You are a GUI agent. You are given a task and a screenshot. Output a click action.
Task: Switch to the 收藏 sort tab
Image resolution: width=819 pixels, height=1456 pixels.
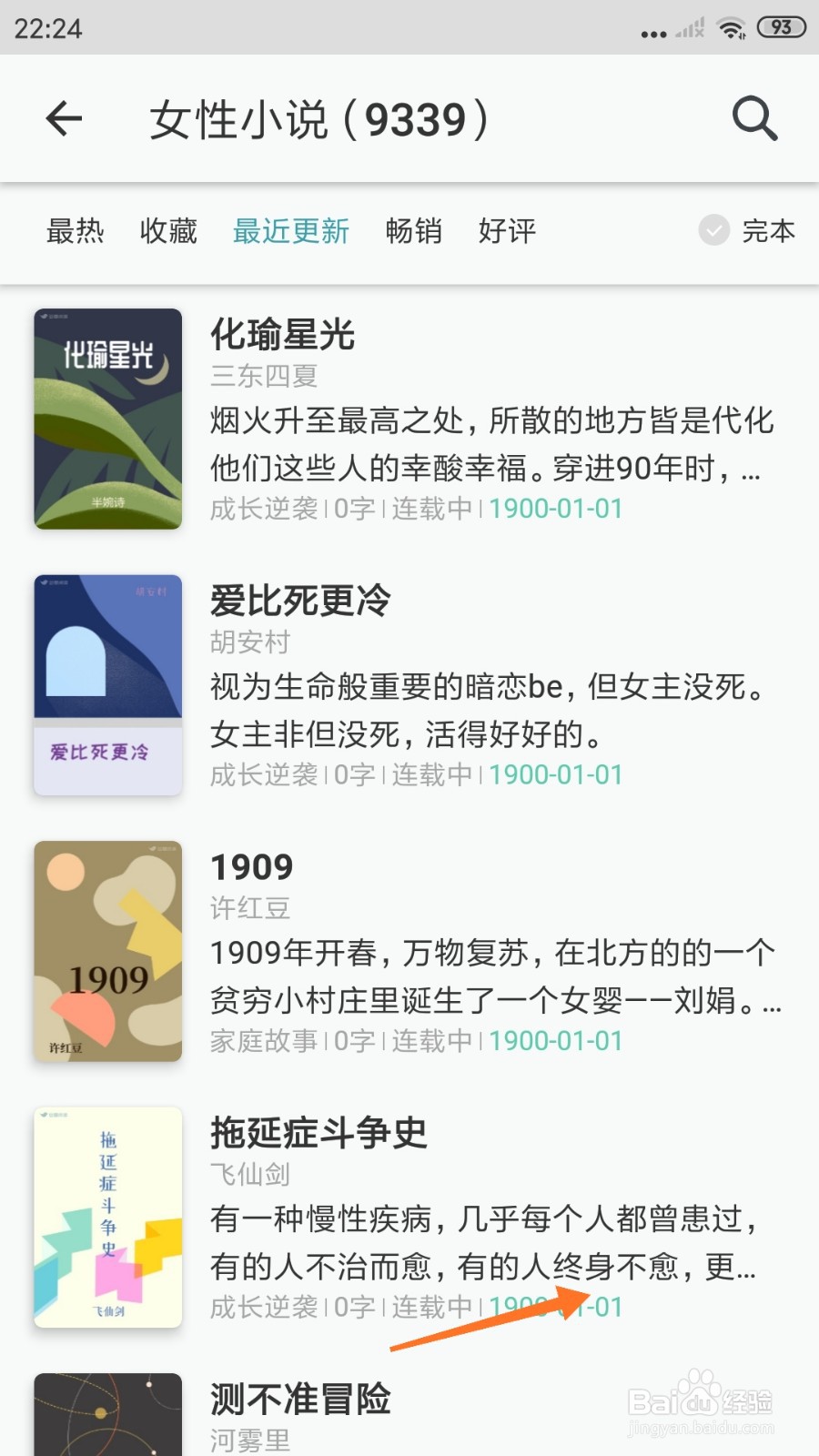pos(168,231)
